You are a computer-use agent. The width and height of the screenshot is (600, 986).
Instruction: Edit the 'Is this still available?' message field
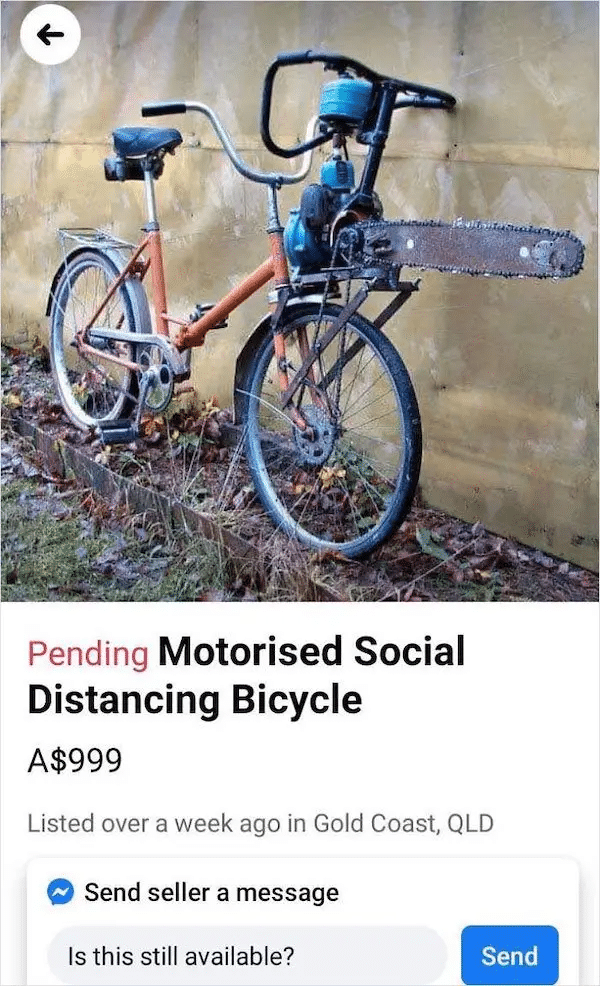point(246,955)
